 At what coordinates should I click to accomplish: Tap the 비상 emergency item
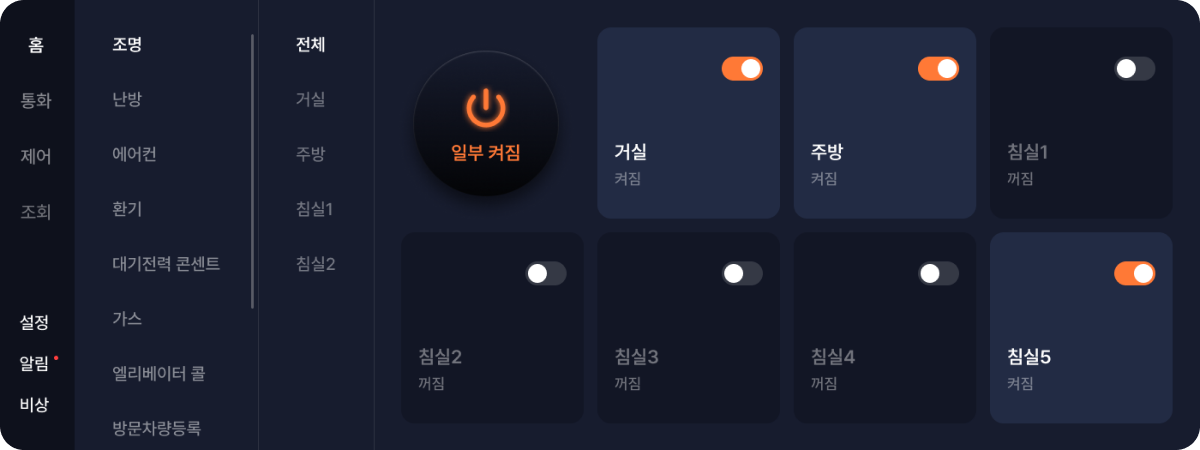[x=34, y=404]
